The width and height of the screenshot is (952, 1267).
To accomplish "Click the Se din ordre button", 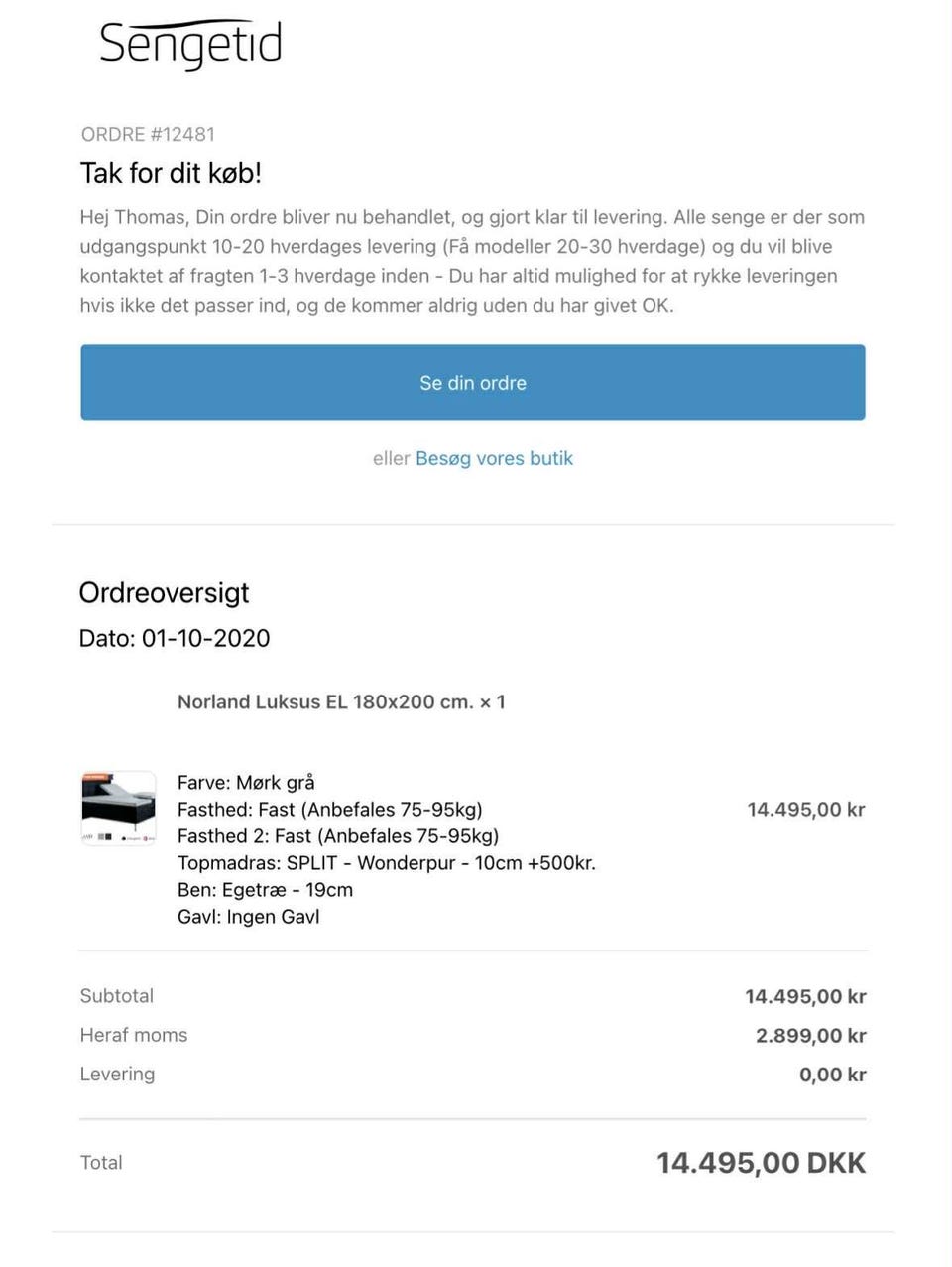I will (x=473, y=382).
